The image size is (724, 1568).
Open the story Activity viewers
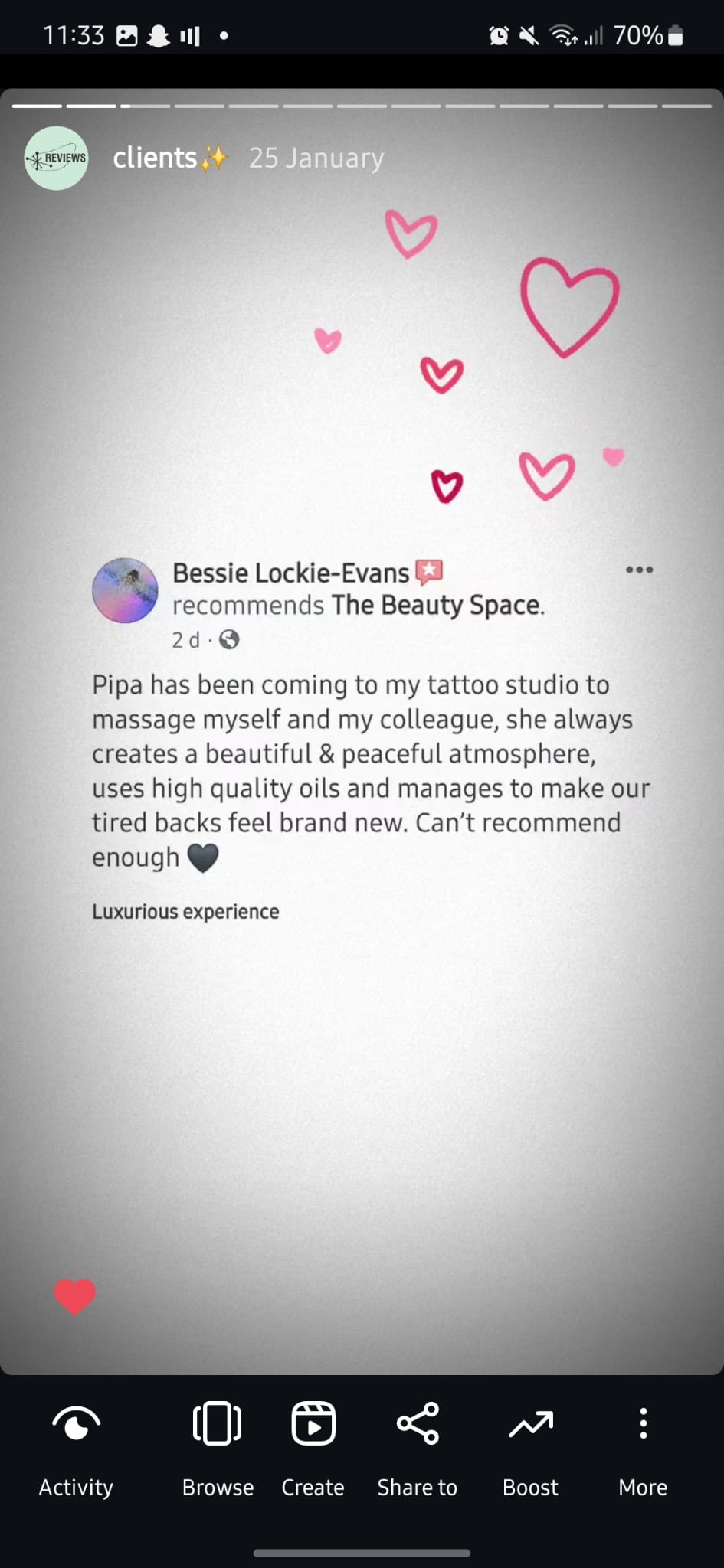pos(76,1447)
